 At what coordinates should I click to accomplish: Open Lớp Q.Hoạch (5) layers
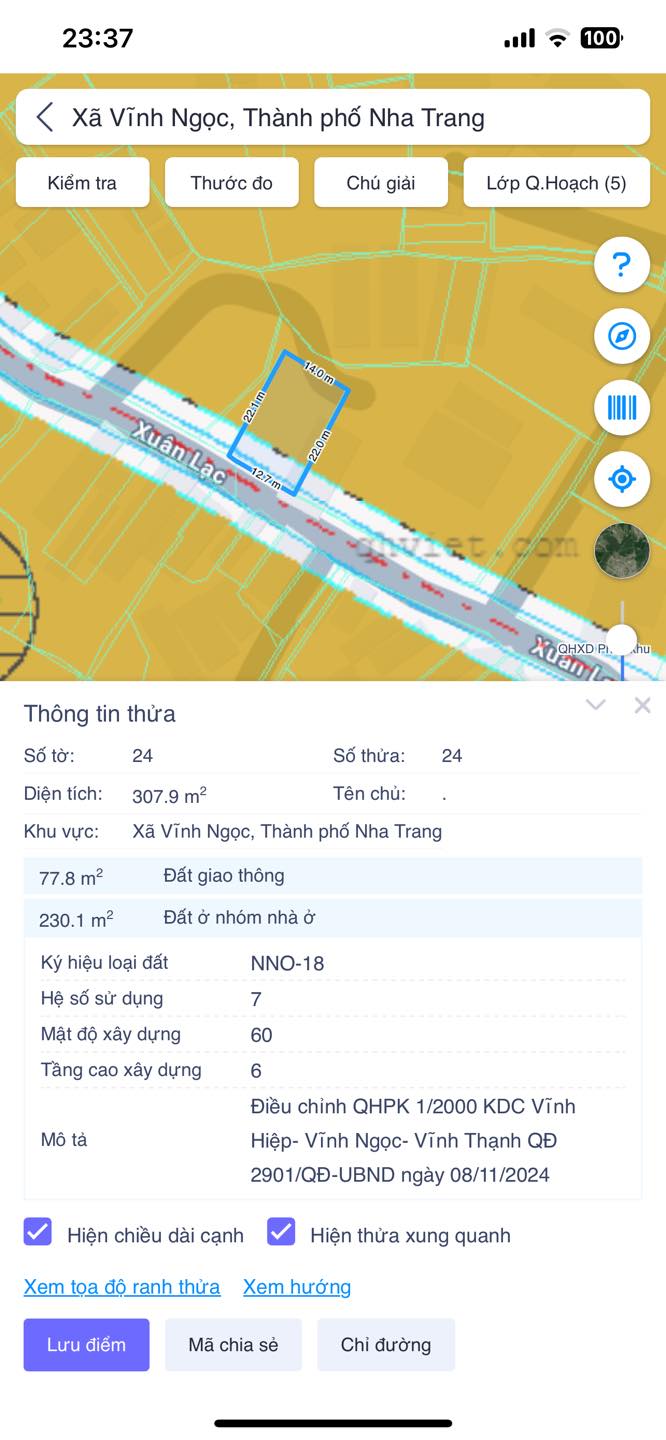point(556,183)
